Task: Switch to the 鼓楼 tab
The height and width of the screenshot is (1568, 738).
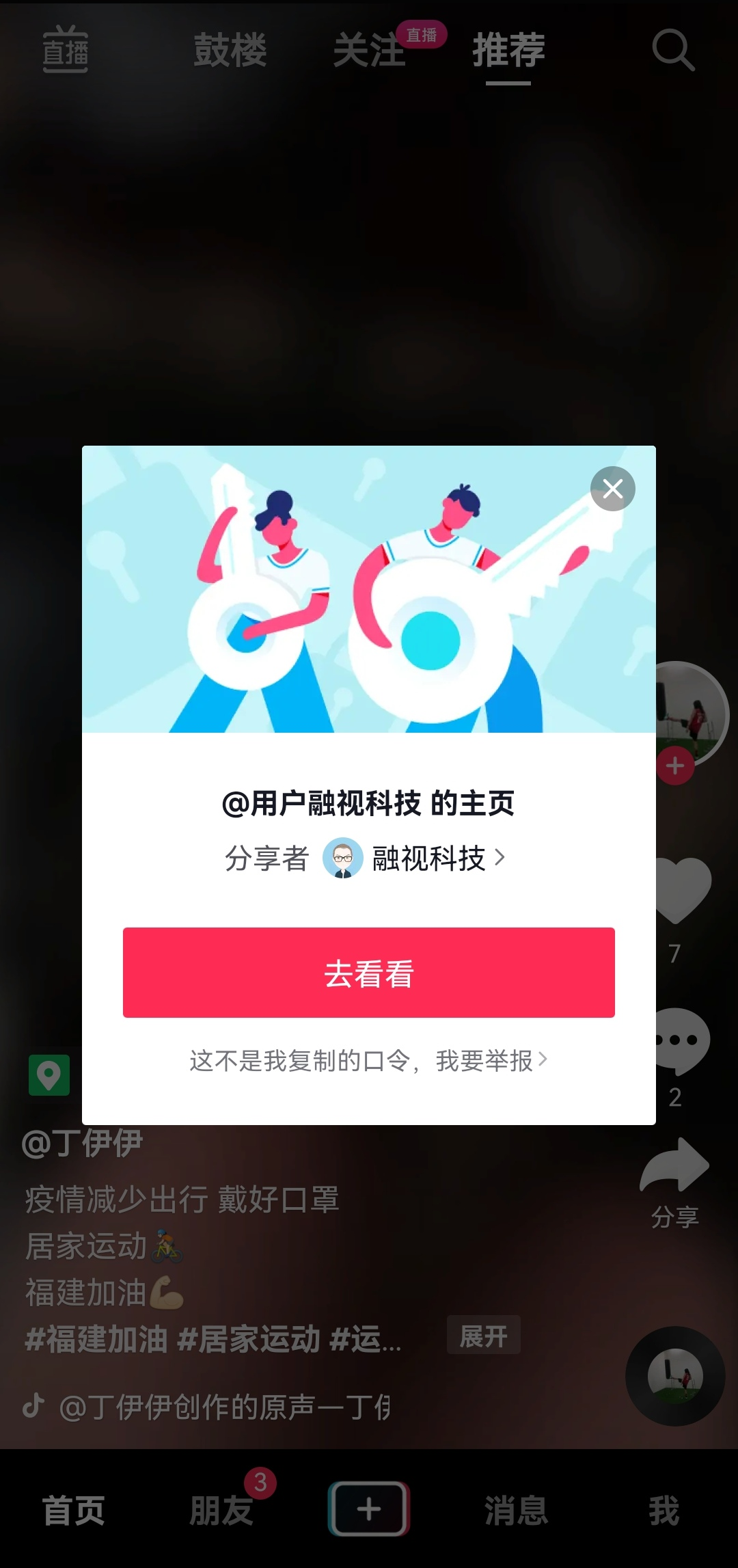Action: (x=230, y=50)
